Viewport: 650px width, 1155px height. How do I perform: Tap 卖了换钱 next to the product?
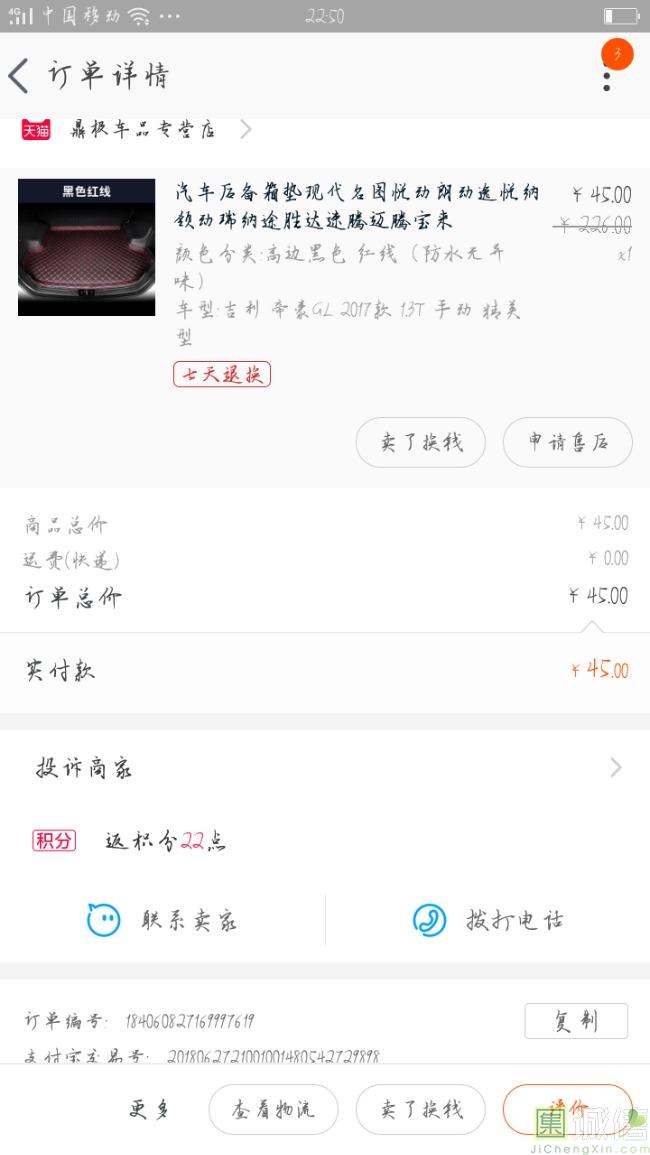click(x=420, y=443)
